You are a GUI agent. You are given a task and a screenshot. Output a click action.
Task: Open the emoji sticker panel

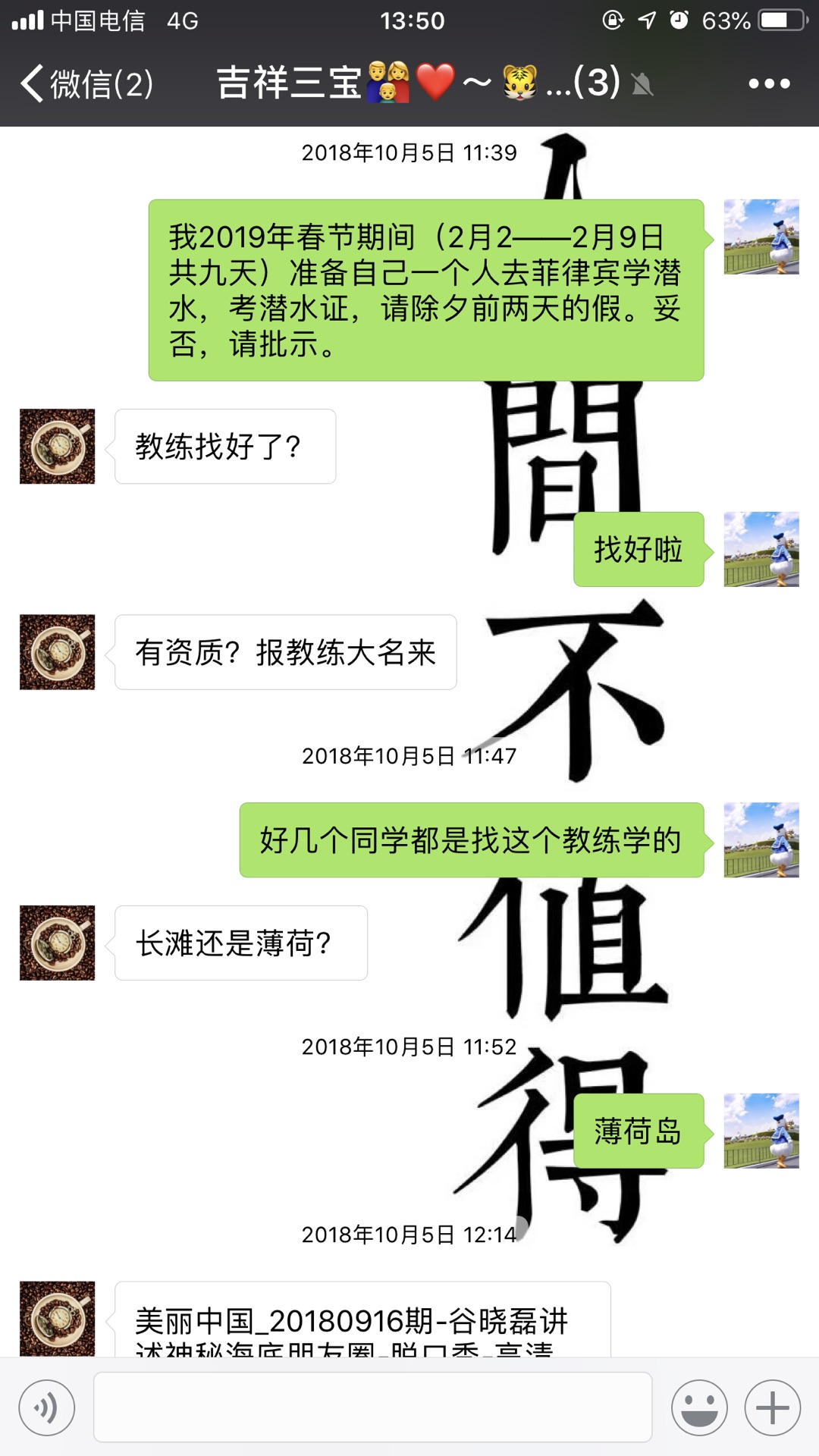[699, 1408]
